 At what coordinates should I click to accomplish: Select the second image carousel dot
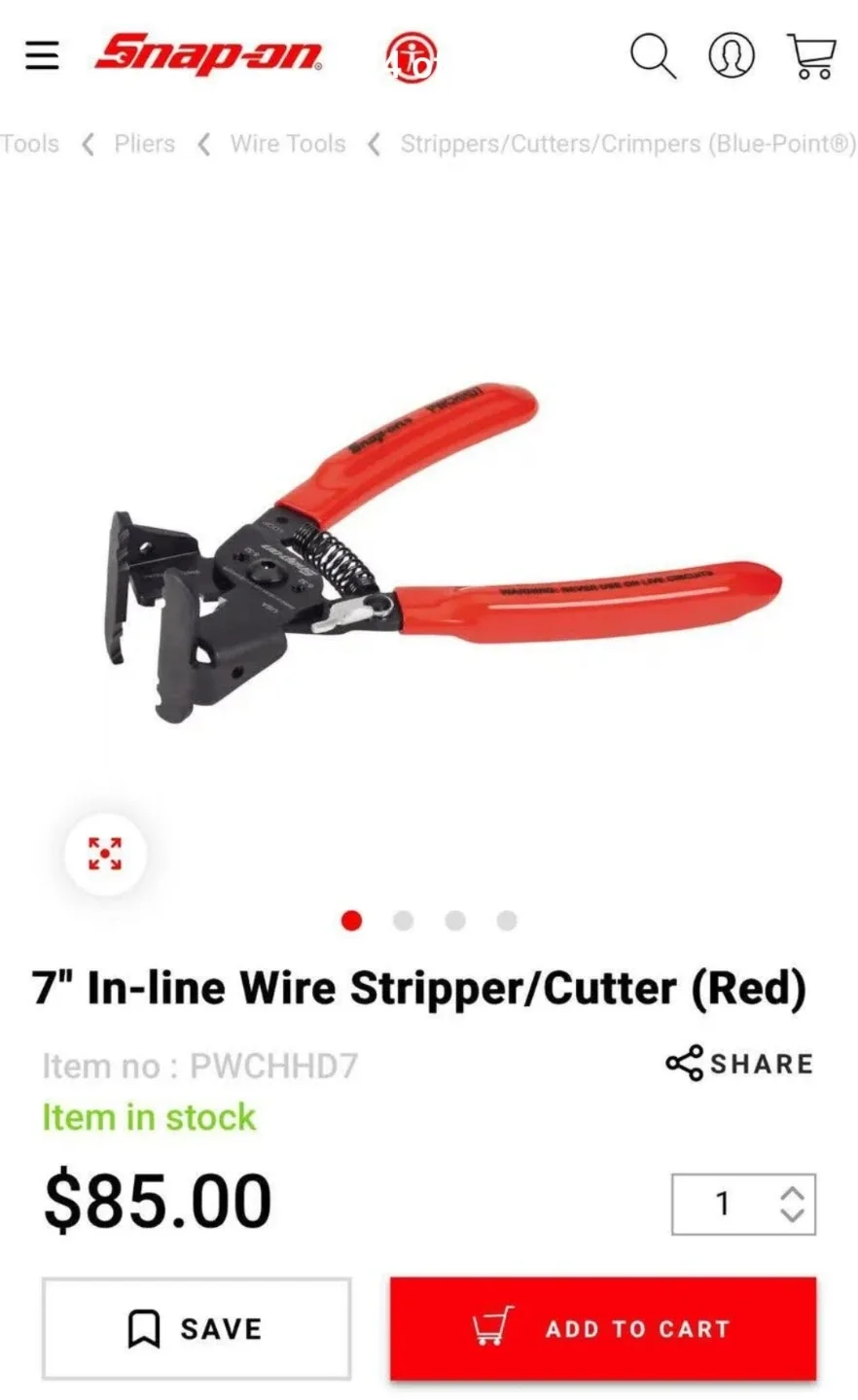[x=403, y=921]
